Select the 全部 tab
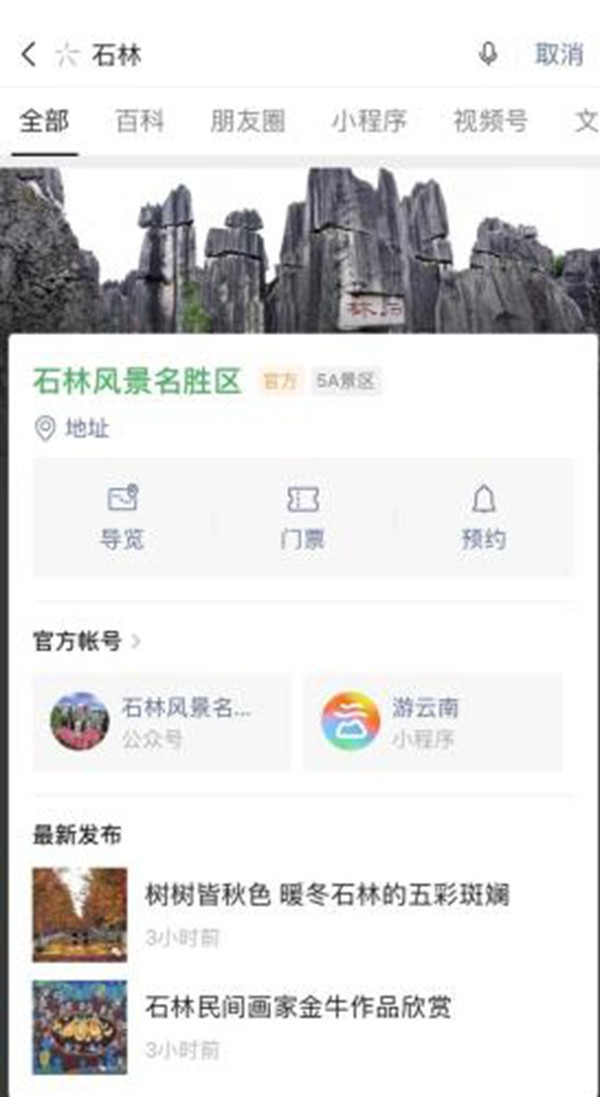The image size is (600, 1097). 45,122
